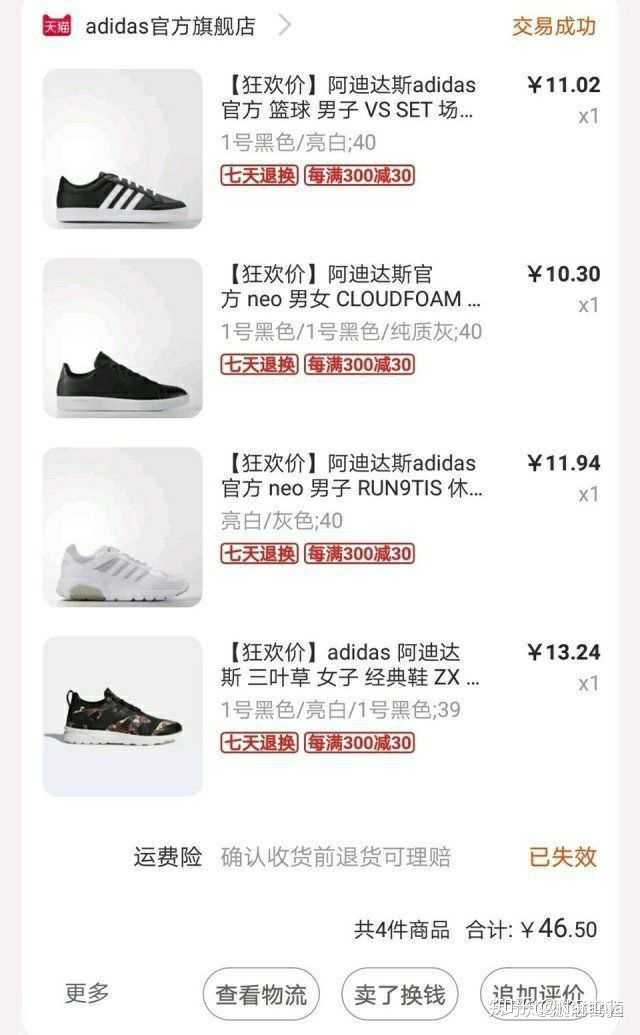
Task: Open the VS SET basketball shoe order item
Action: [x=348, y=97]
